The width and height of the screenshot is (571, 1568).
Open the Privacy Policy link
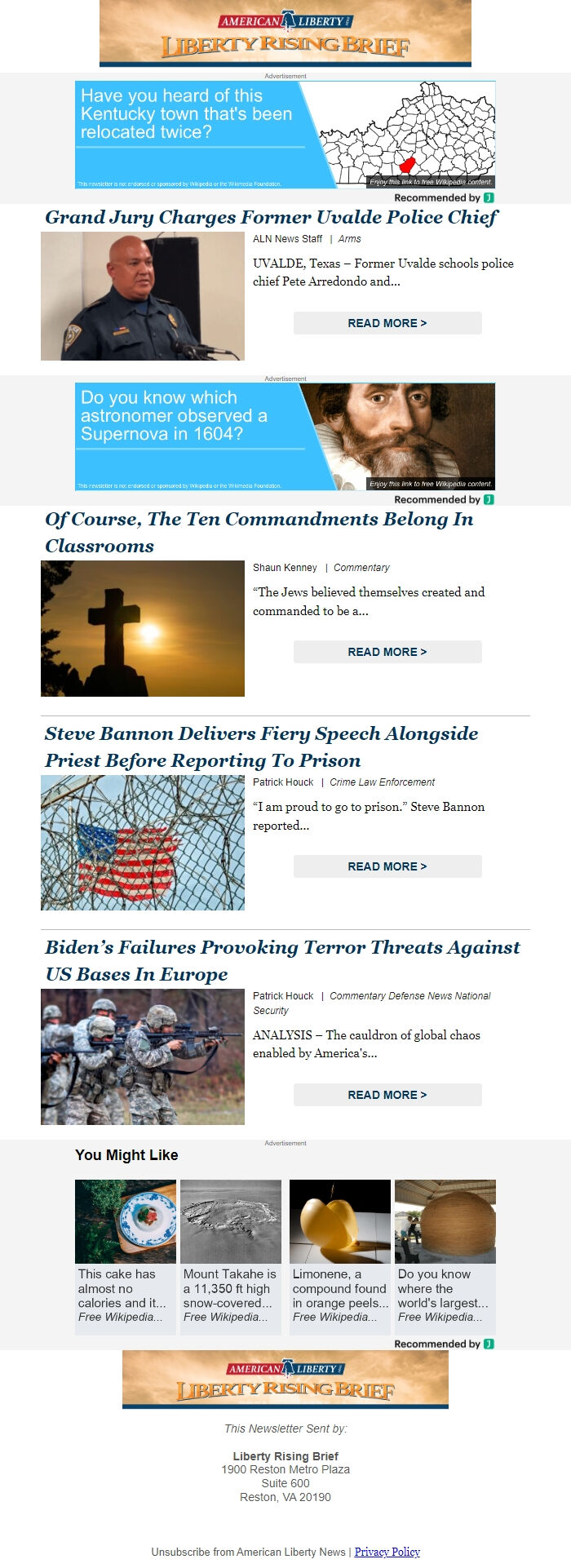coord(387,1552)
